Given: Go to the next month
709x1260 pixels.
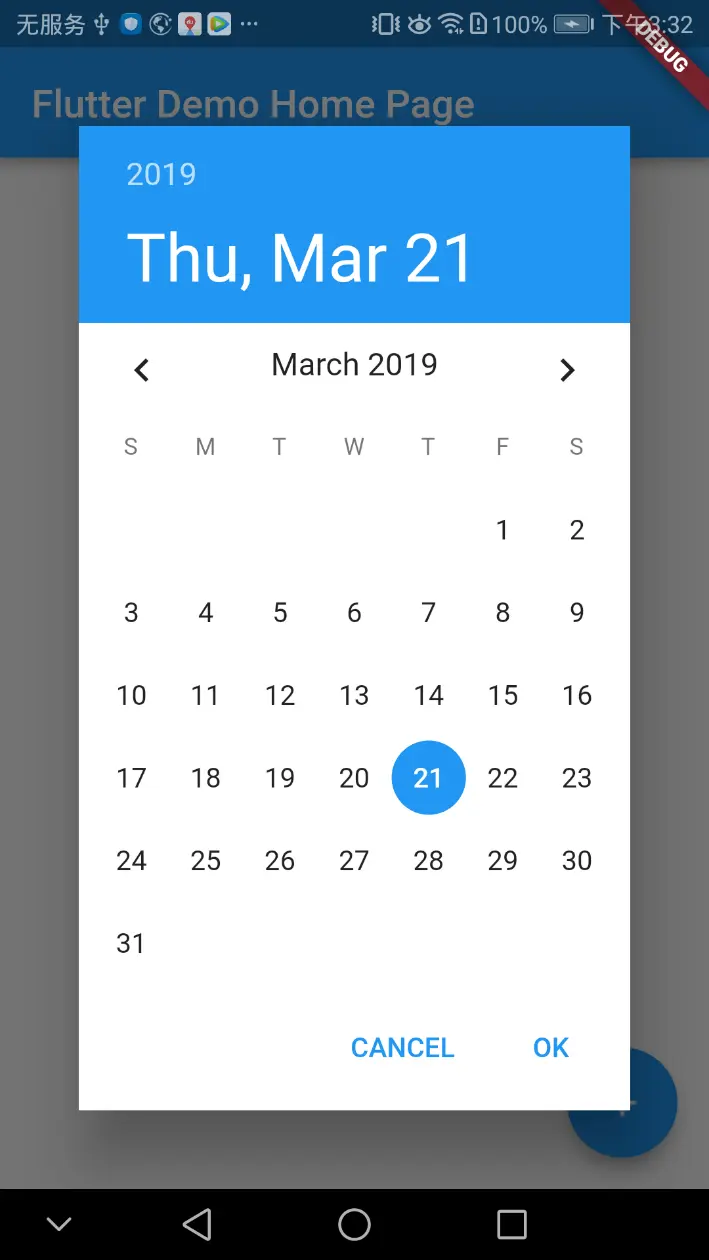Looking at the screenshot, I should tap(567, 370).
